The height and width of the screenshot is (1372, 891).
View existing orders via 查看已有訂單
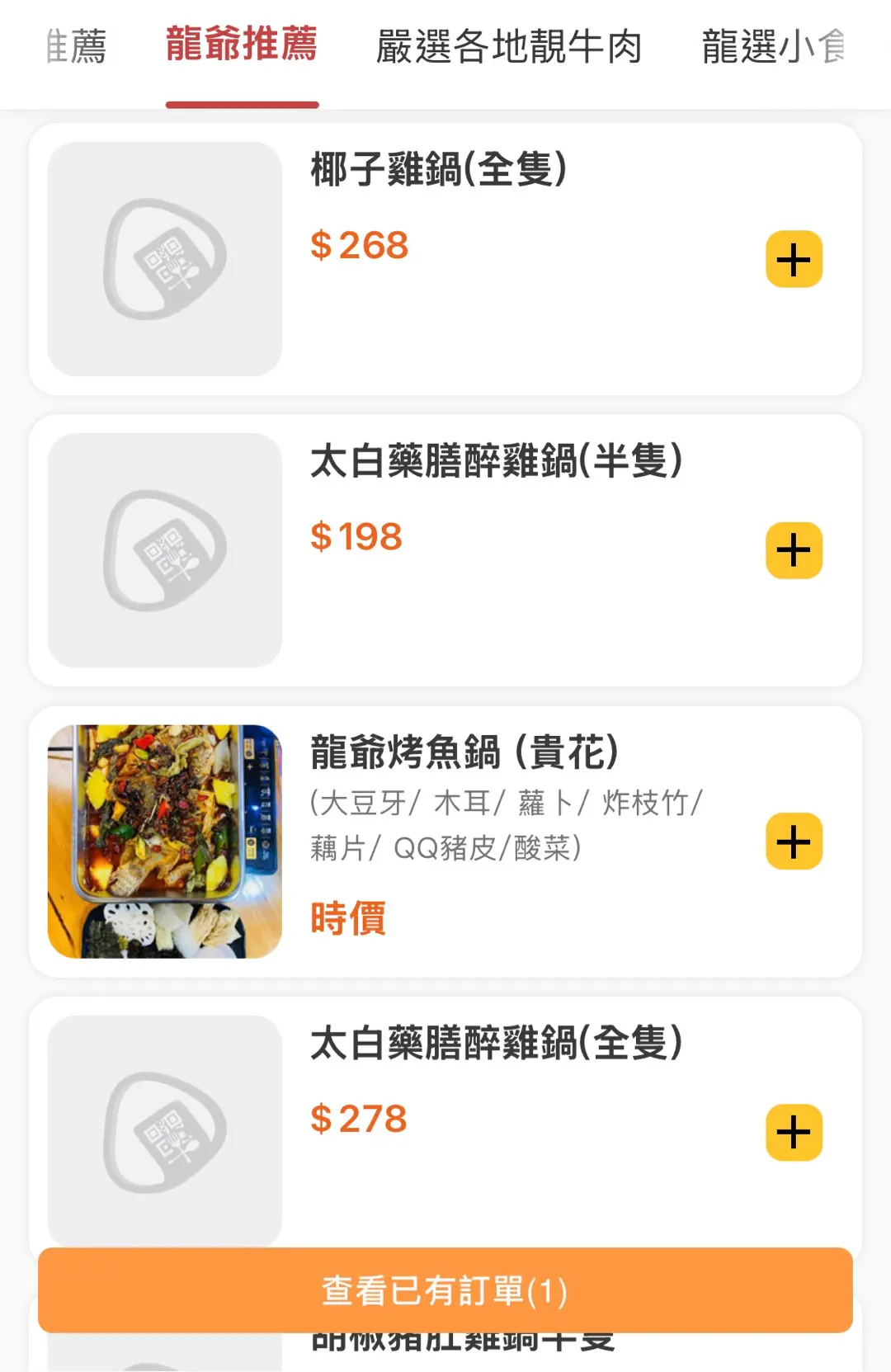(x=445, y=1290)
